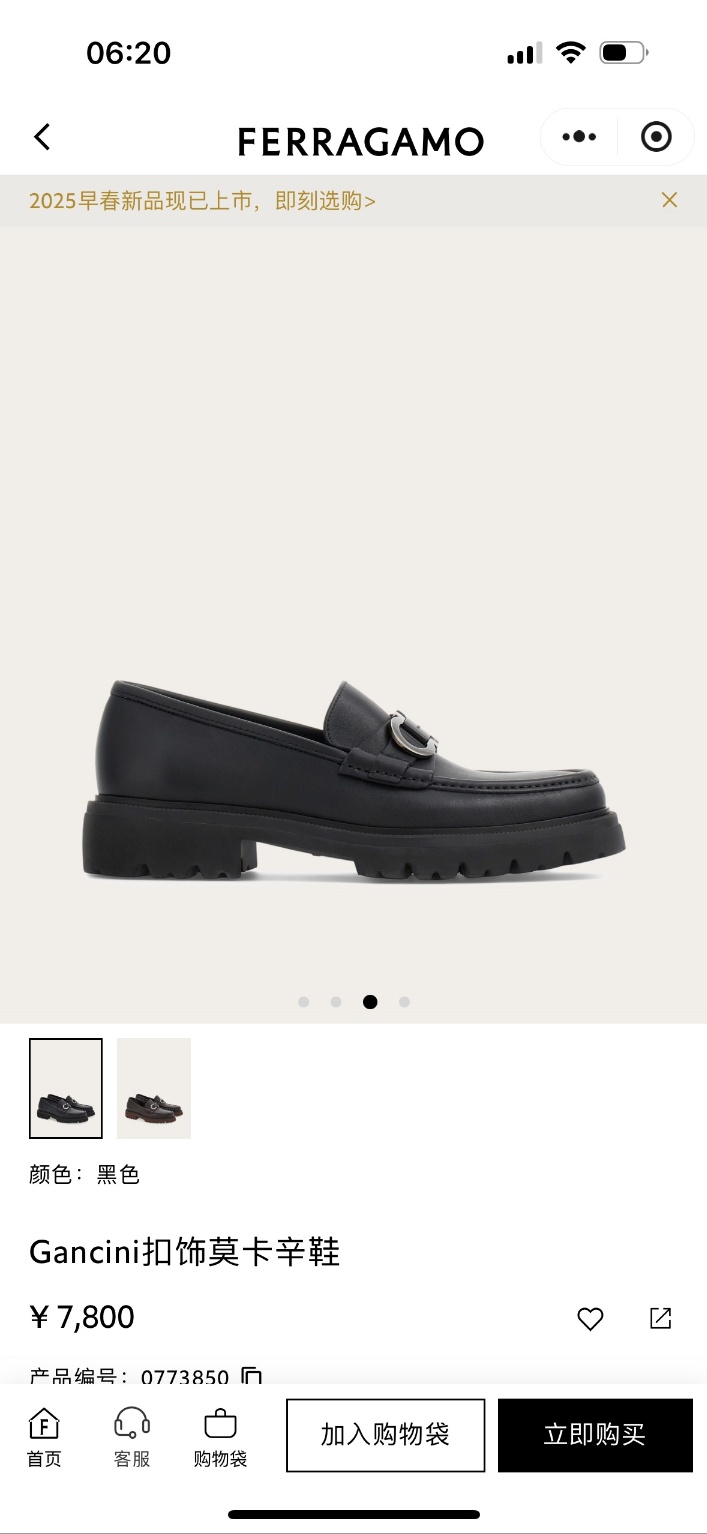This screenshot has height=1534, width=707.
Task: Share this product
Action: [x=661, y=1318]
